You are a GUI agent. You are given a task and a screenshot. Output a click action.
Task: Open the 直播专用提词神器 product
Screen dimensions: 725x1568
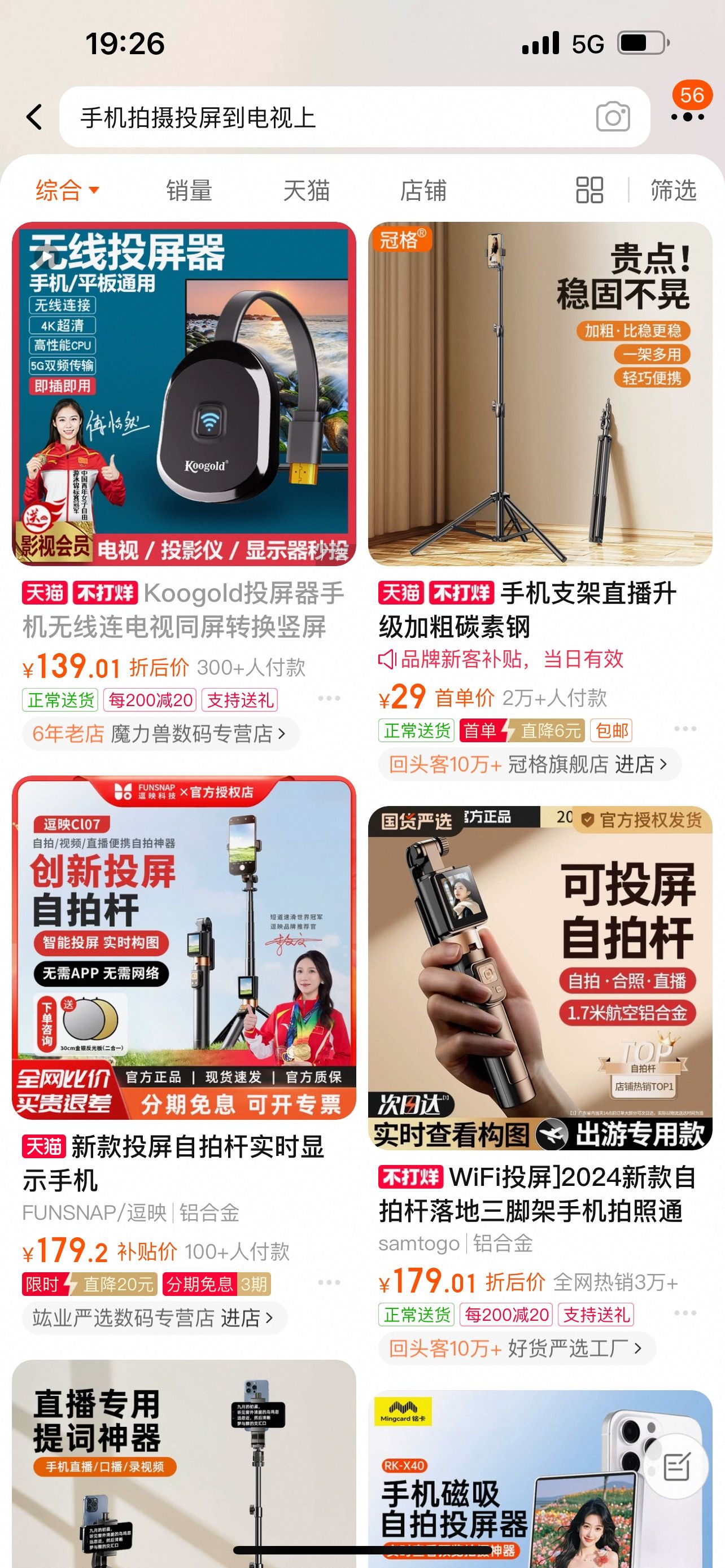coord(184,1462)
